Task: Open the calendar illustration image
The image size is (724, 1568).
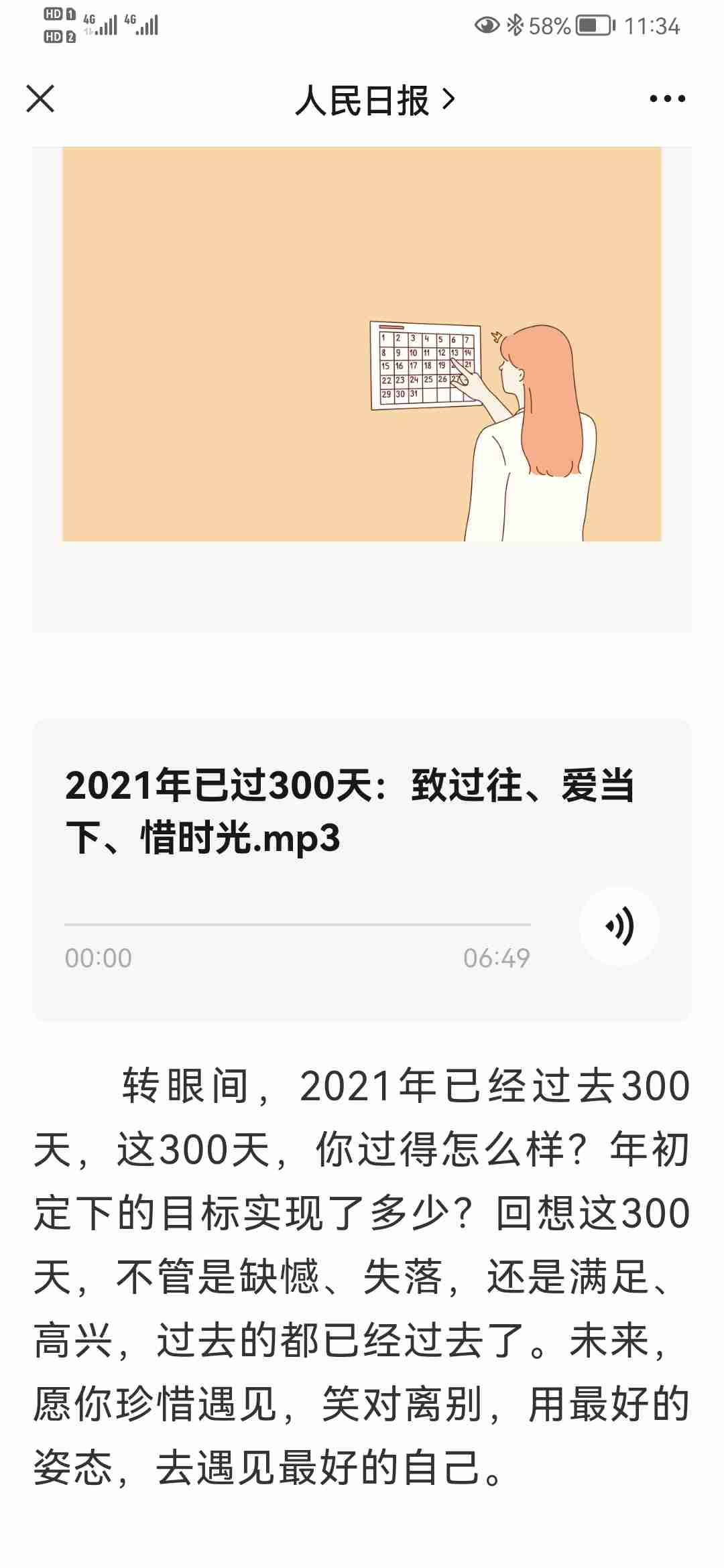Action: point(362,344)
